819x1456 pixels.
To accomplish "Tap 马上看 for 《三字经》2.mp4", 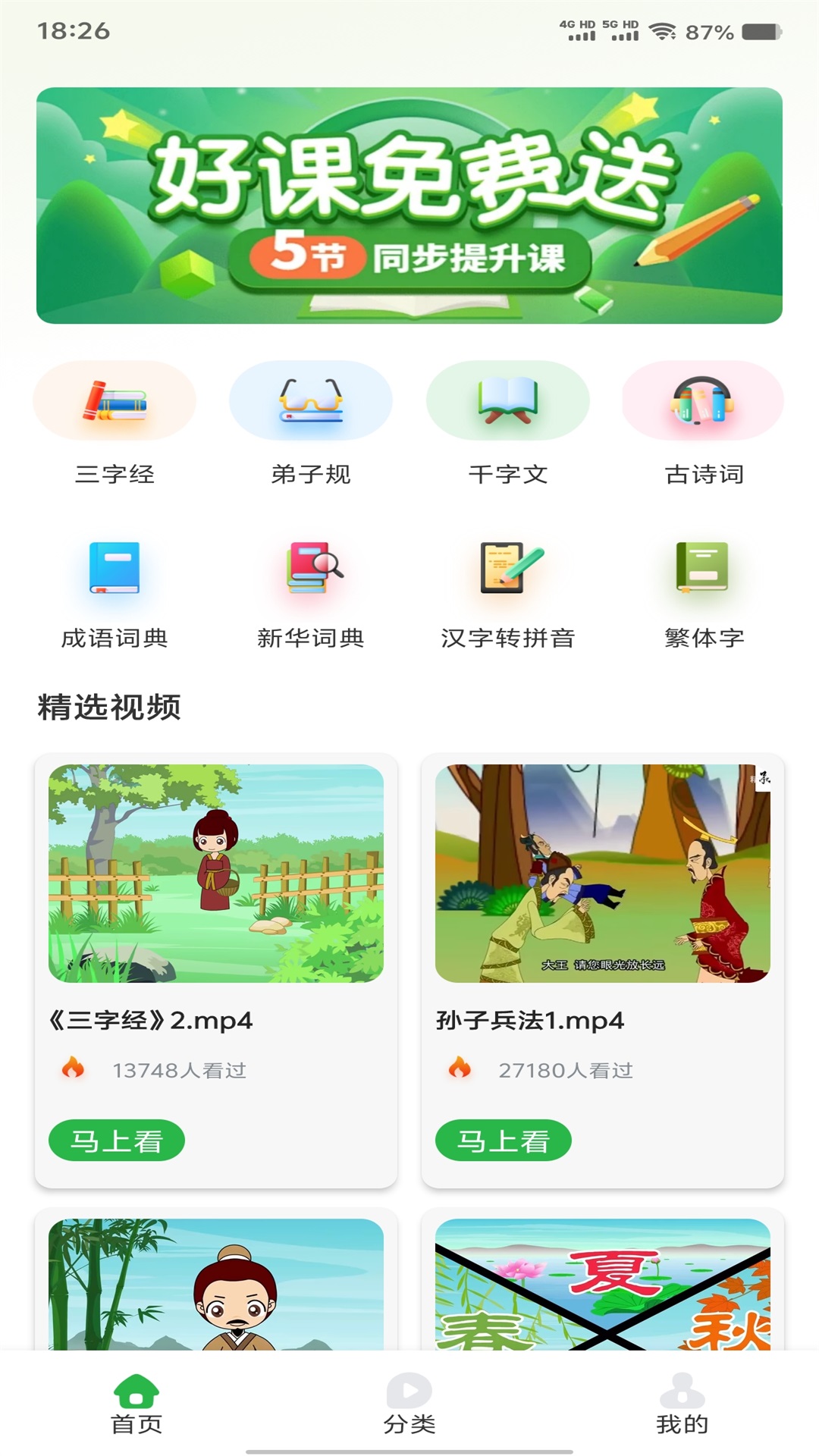I will point(117,1141).
